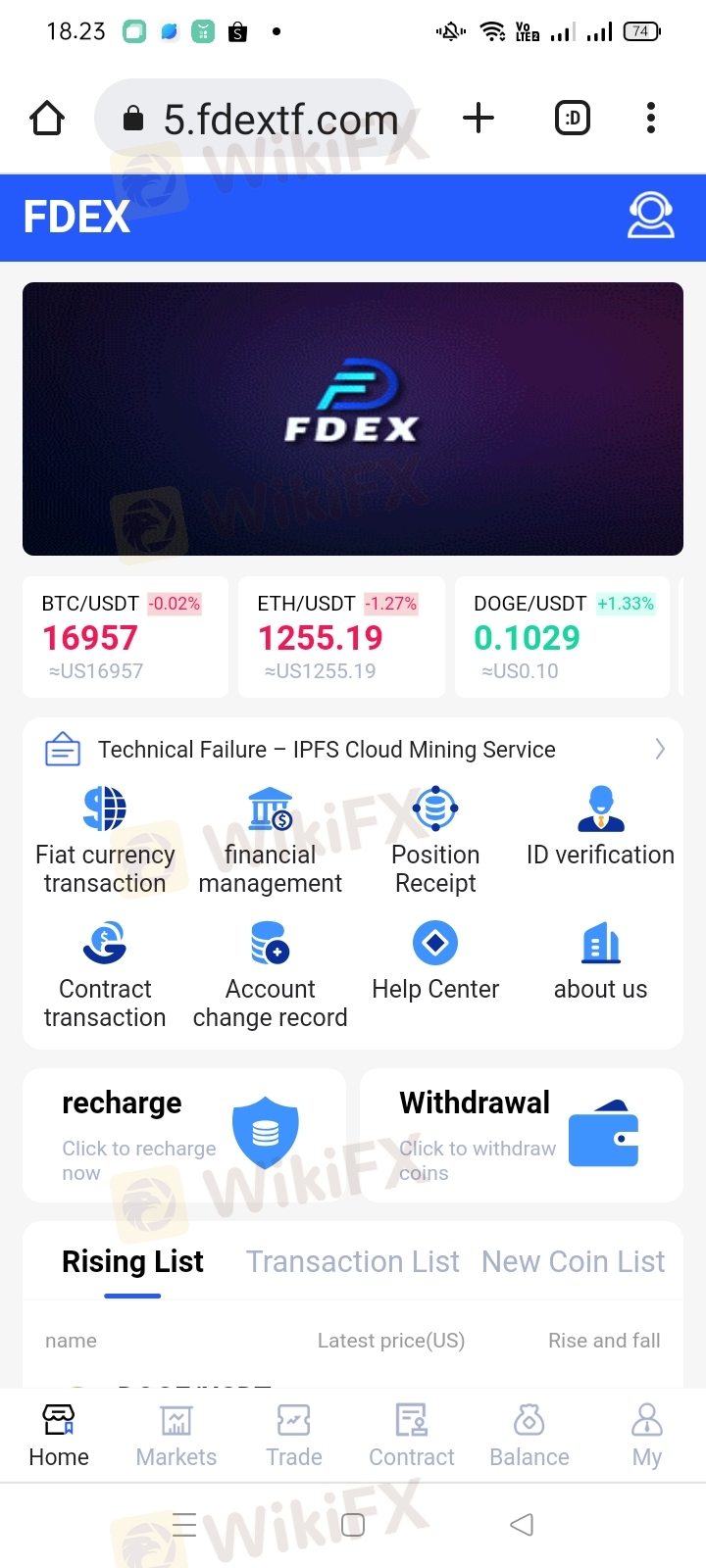Image resolution: width=706 pixels, height=1568 pixels.
Task: Go to the browser home page
Action: click(47, 119)
